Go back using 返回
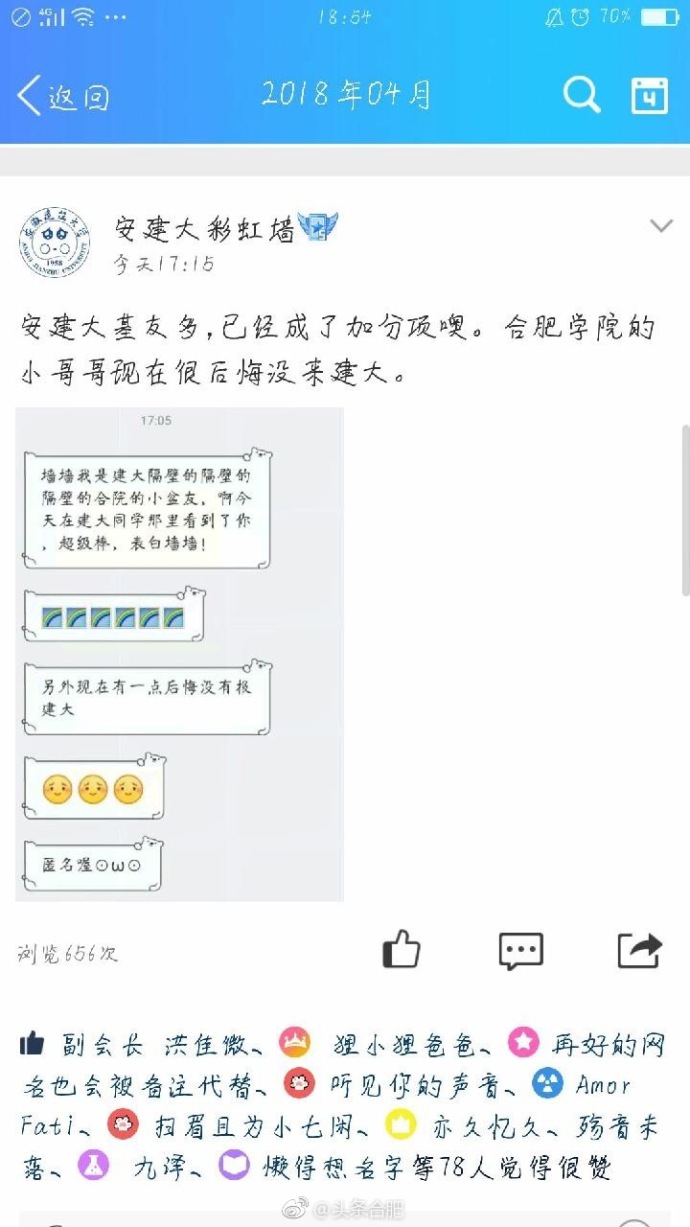This screenshot has height=1227, width=690. click(x=62, y=97)
